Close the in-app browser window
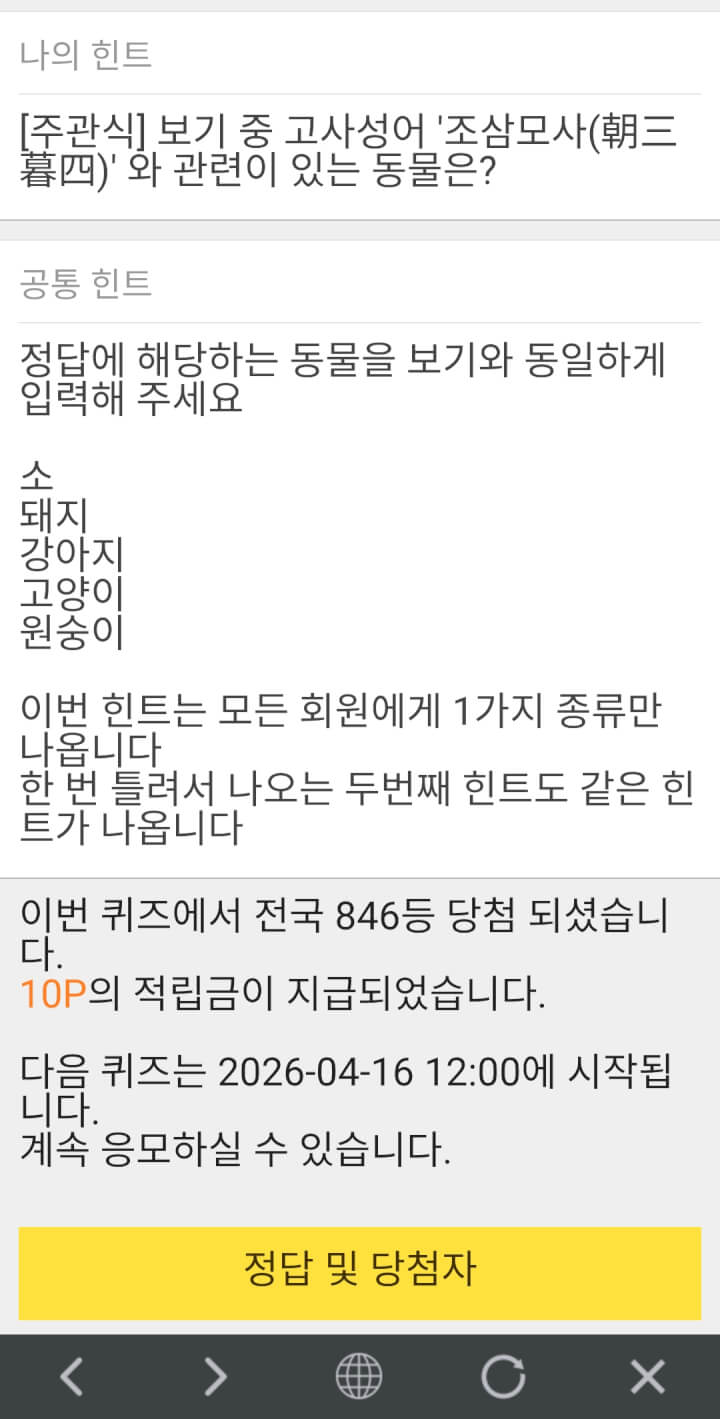Image resolution: width=720 pixels, height=1419 pixels. (x=647, y=1377)
